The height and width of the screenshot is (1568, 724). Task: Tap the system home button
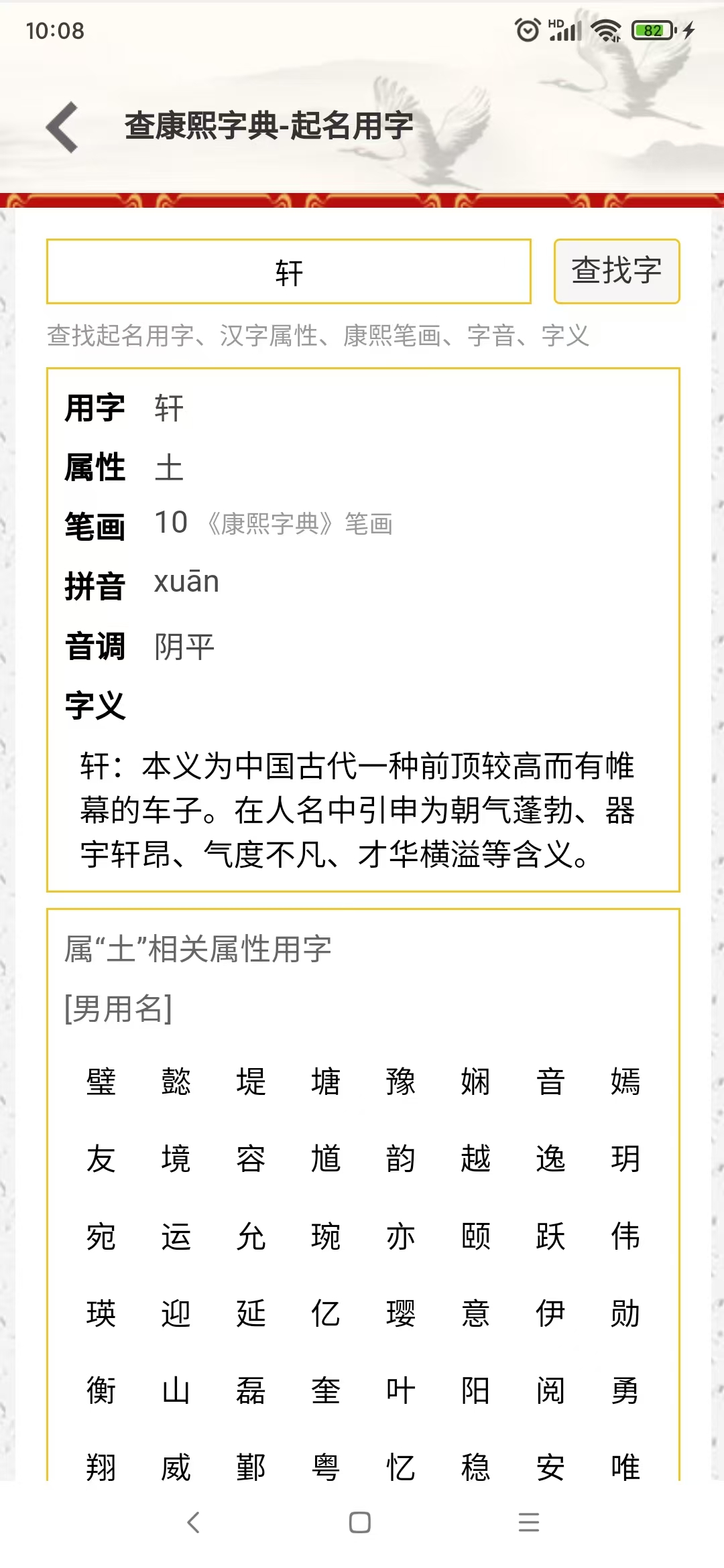click(360, 1522)
